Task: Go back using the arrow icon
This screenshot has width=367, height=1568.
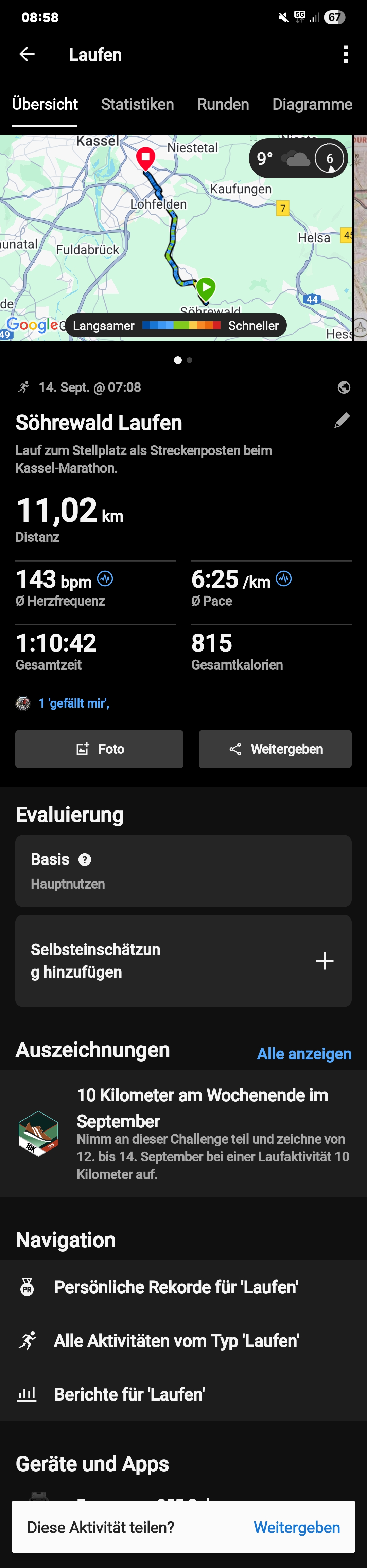Action: (x=27, y=55)
